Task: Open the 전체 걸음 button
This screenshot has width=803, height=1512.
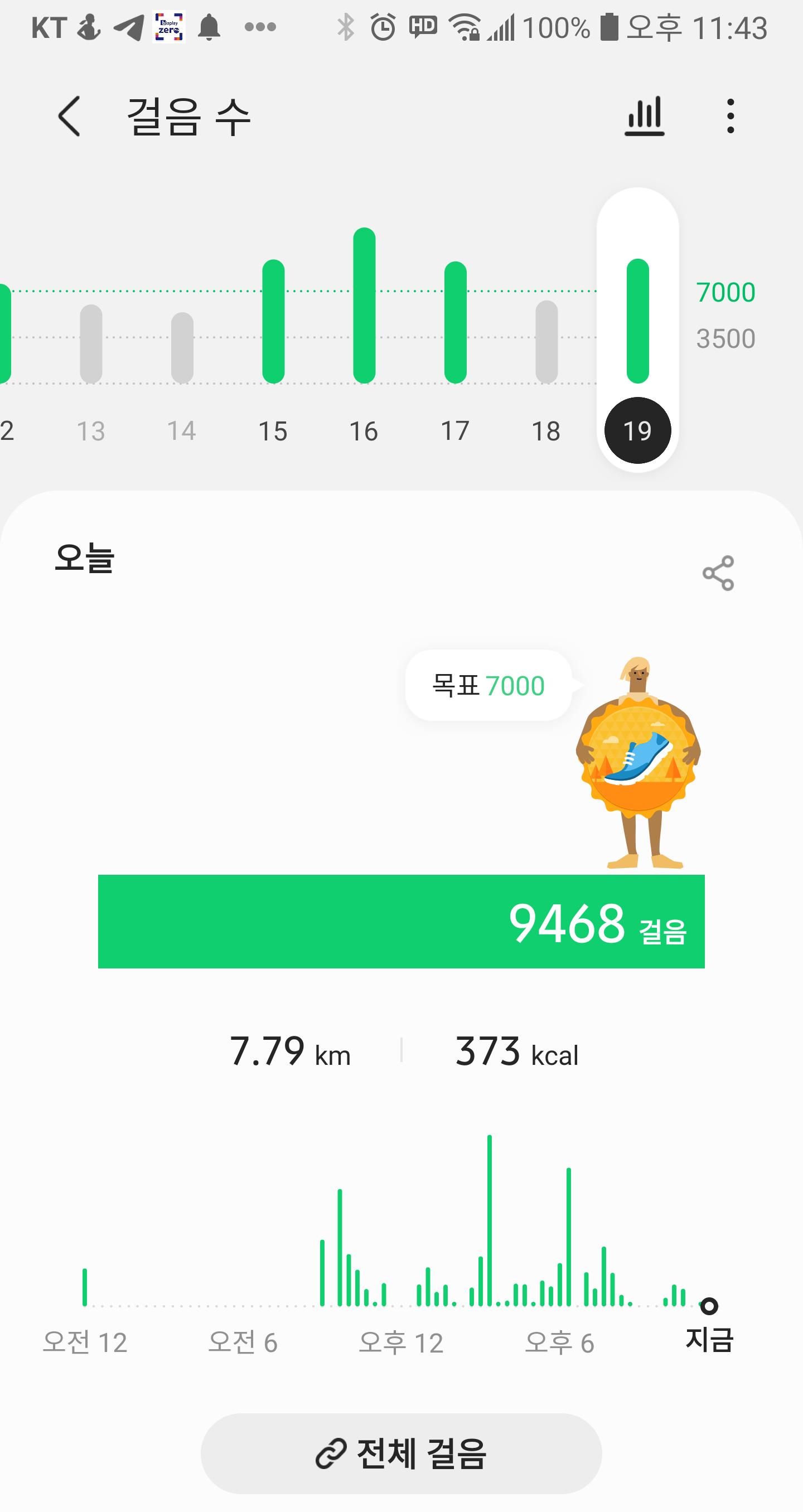Action: point(401,1453)
